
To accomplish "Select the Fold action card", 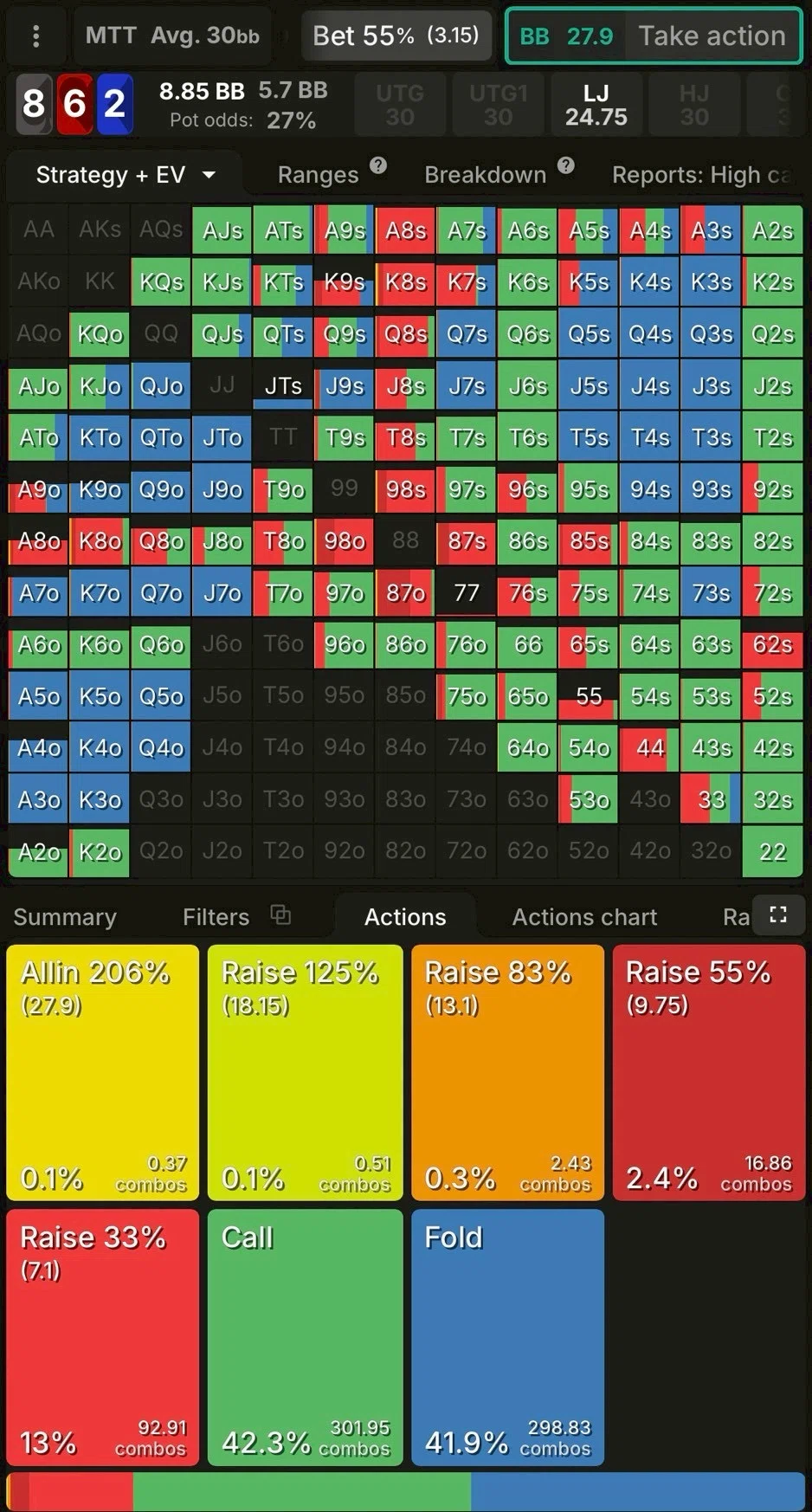I will click(x=507, y=1337).
